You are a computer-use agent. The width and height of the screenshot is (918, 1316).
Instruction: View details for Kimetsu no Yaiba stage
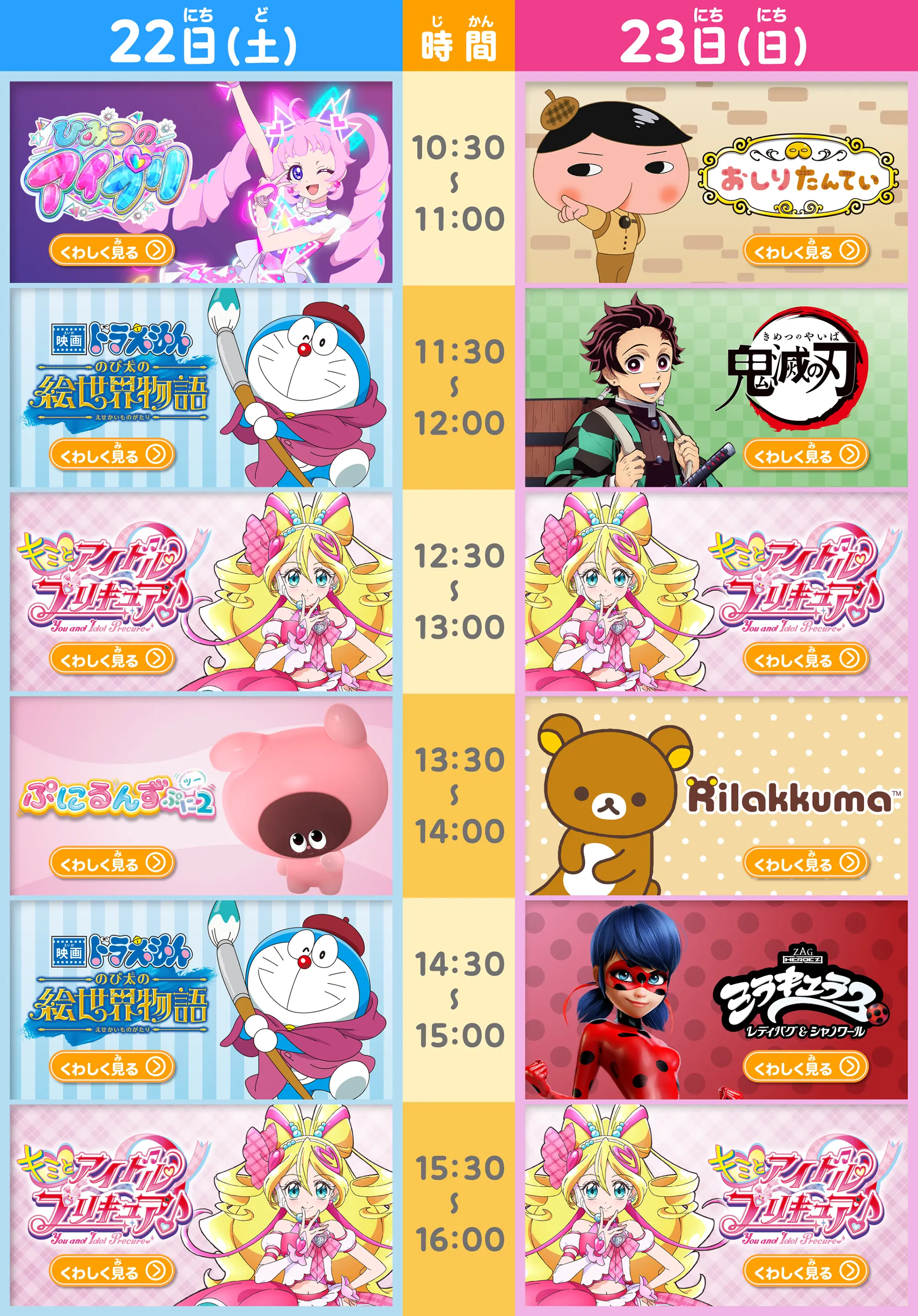point(805,454)
